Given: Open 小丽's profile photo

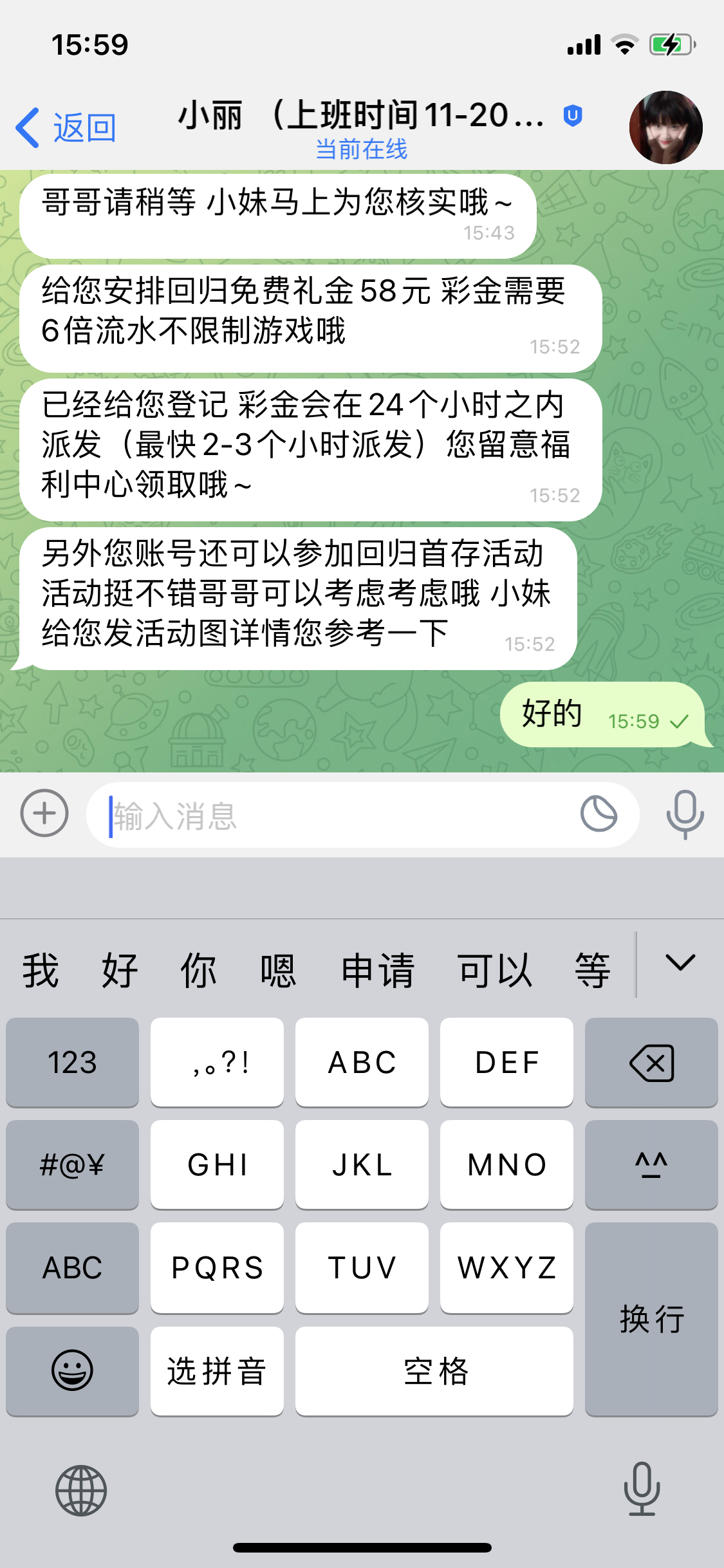Looking at the screenshot, I should [x=665, y=127].
